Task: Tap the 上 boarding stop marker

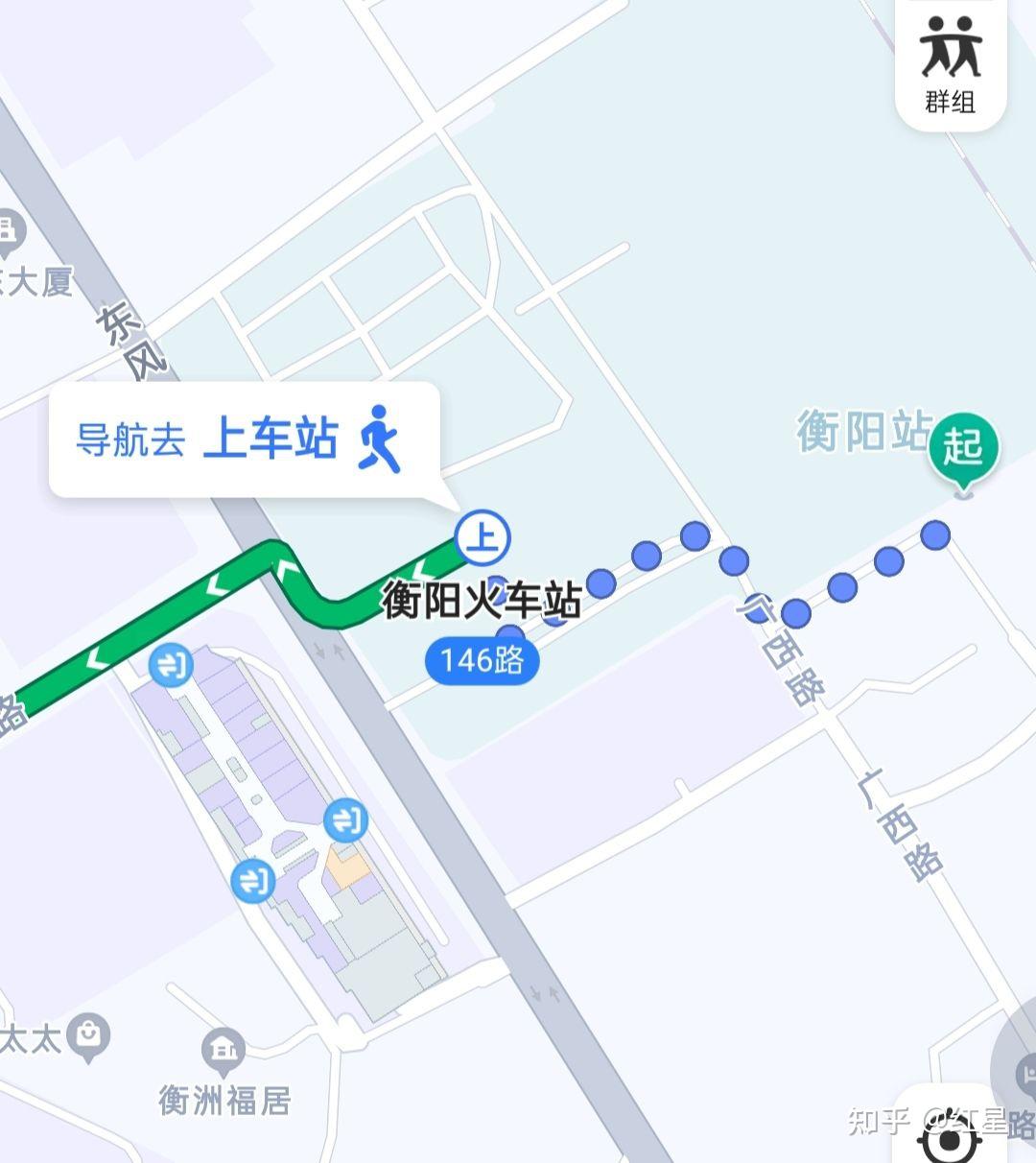Action: (x=483, y=537)
